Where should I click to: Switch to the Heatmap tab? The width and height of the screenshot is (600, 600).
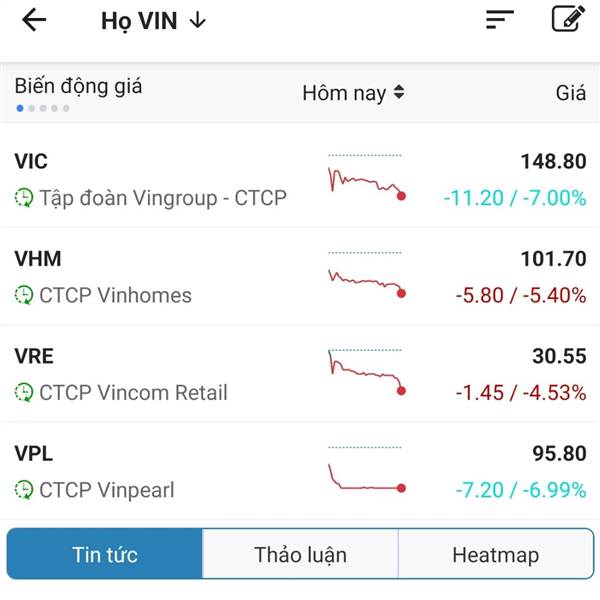pyautogui.click(x=495, y=554)
